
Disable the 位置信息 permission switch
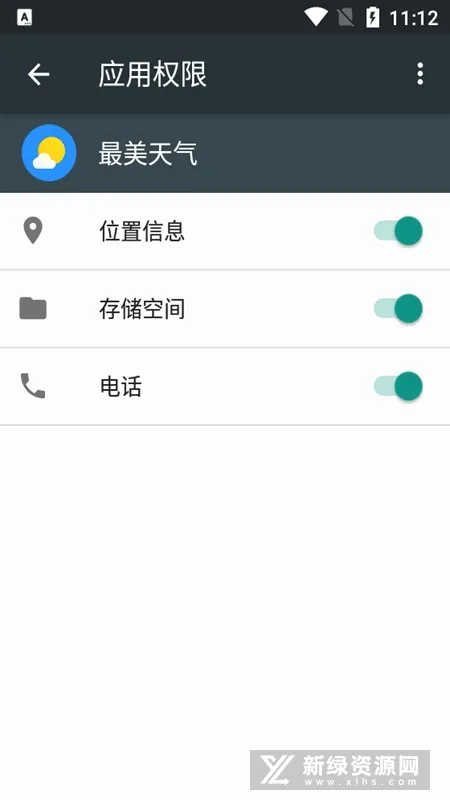[398, 231]
